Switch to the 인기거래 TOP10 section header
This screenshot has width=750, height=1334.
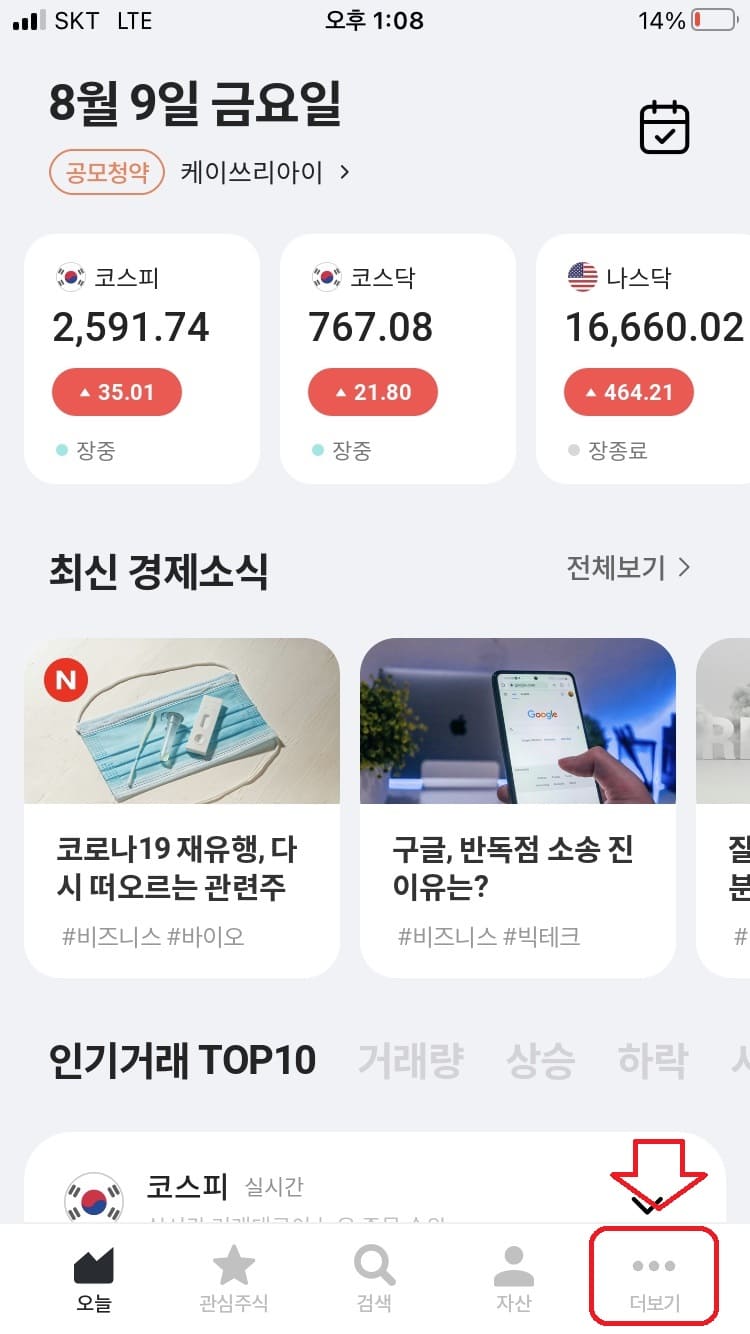pyautogui.click(x=182, y=1060)
